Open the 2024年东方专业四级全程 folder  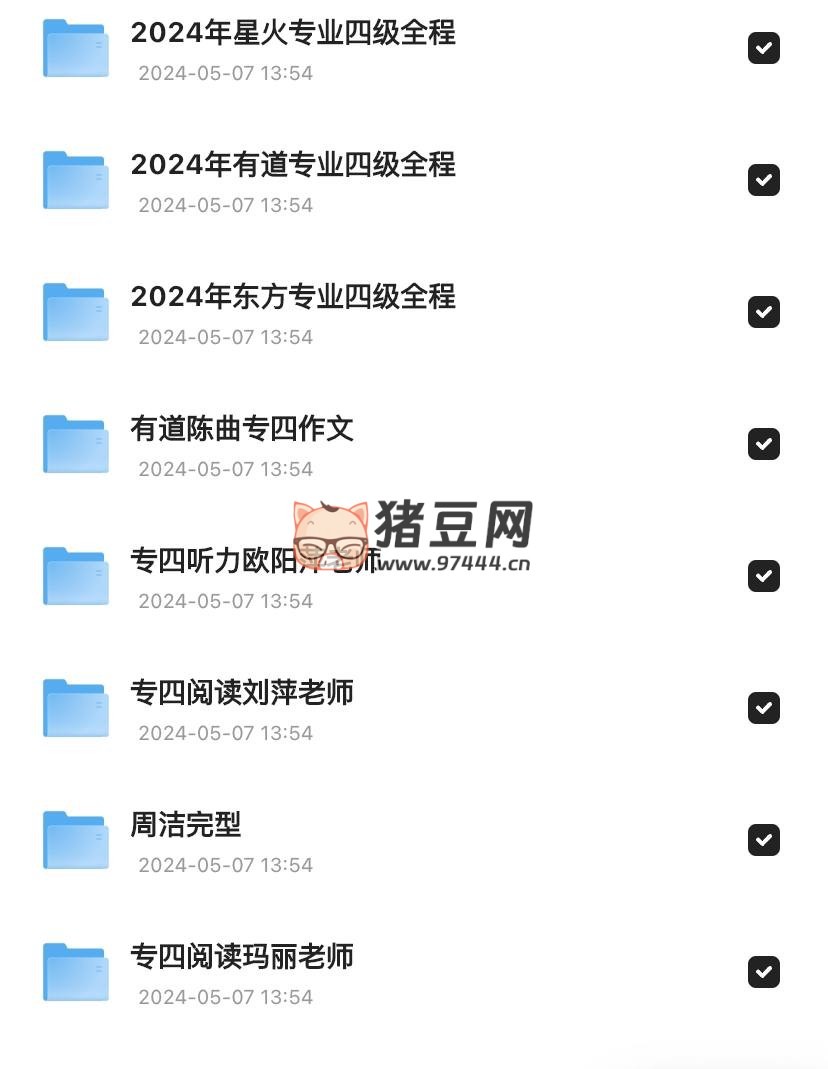tap(292, 298)
